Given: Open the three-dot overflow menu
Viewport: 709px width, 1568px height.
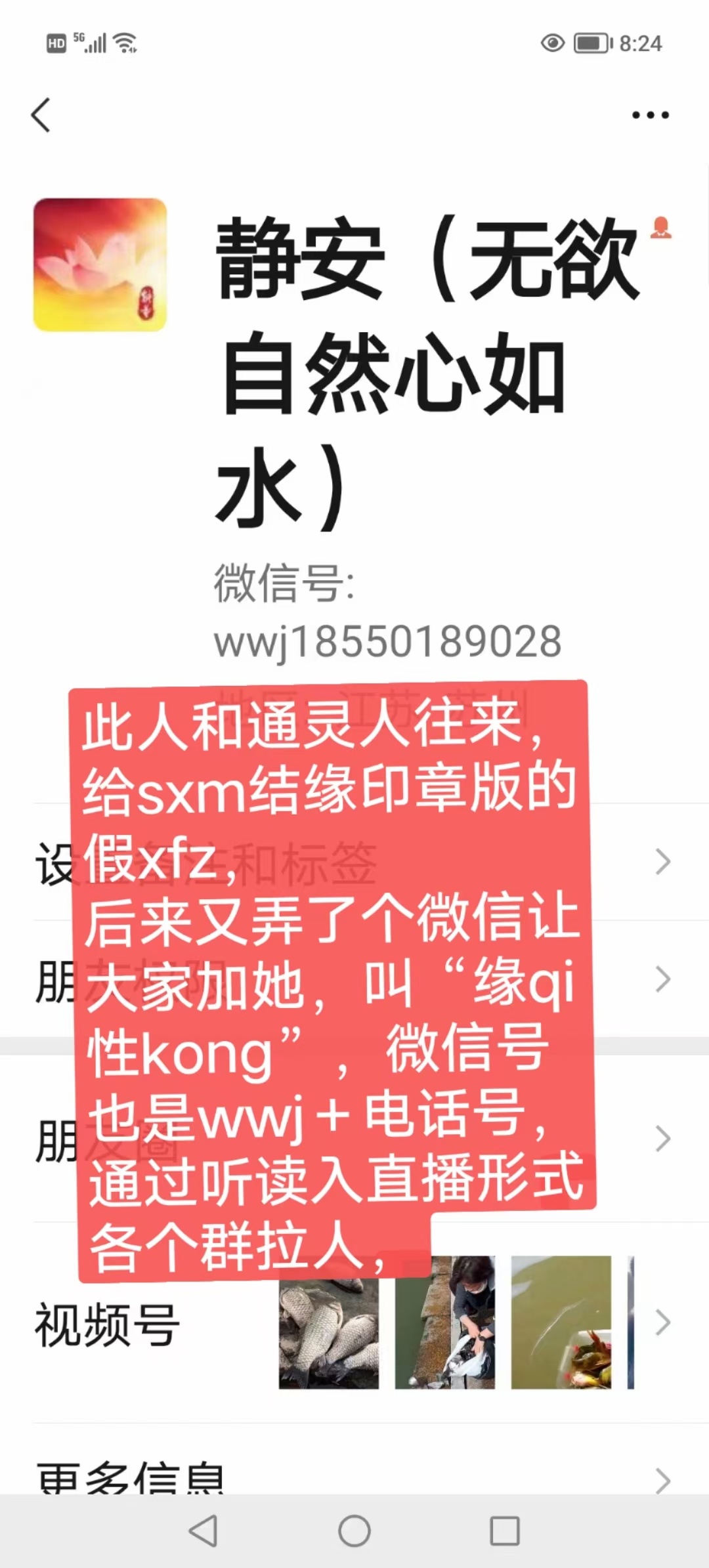Looking at the screenshot, I should [x=650, y=116].
